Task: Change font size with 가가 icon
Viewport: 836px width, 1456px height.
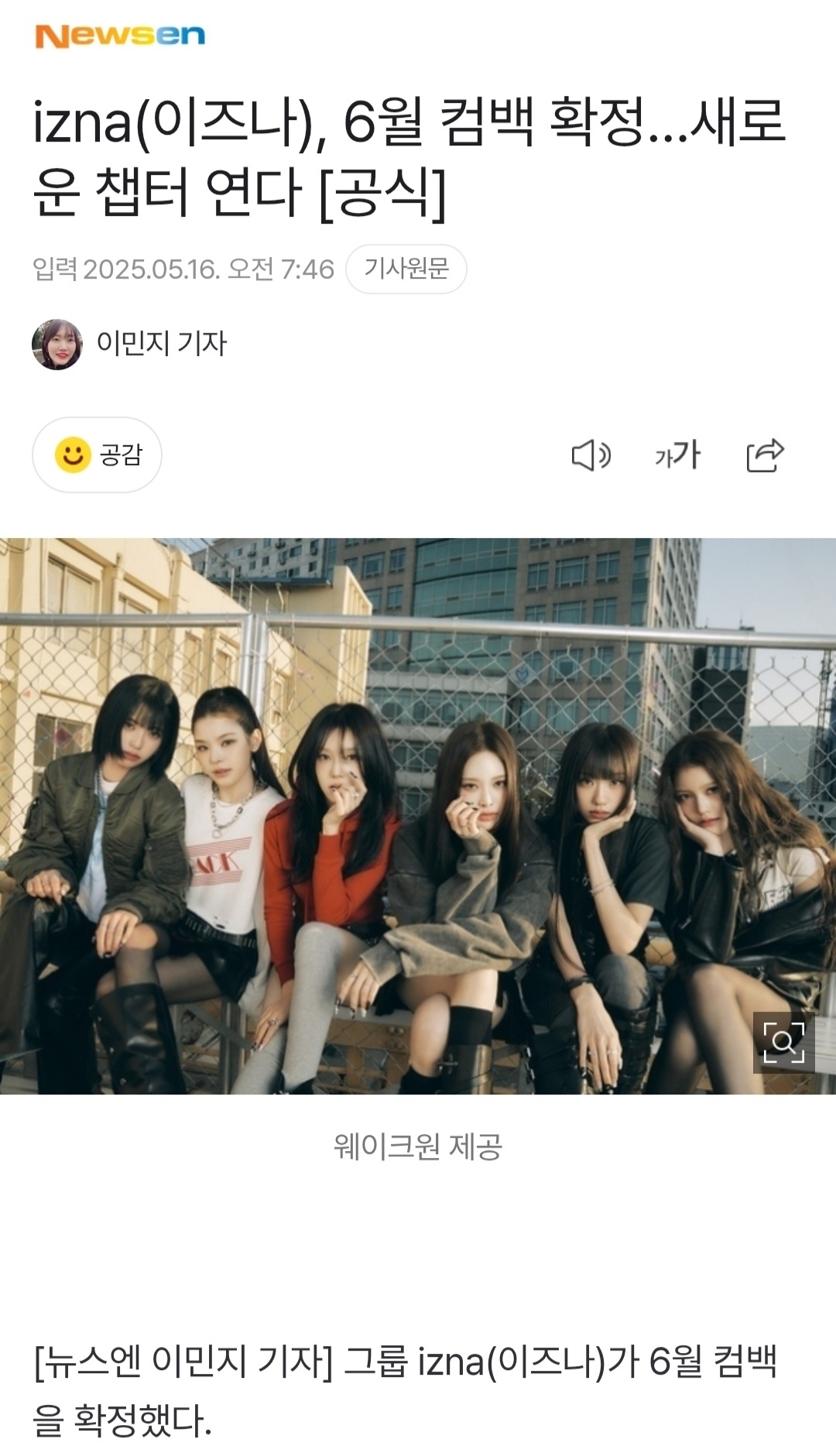Action: (x=677, y=455)
